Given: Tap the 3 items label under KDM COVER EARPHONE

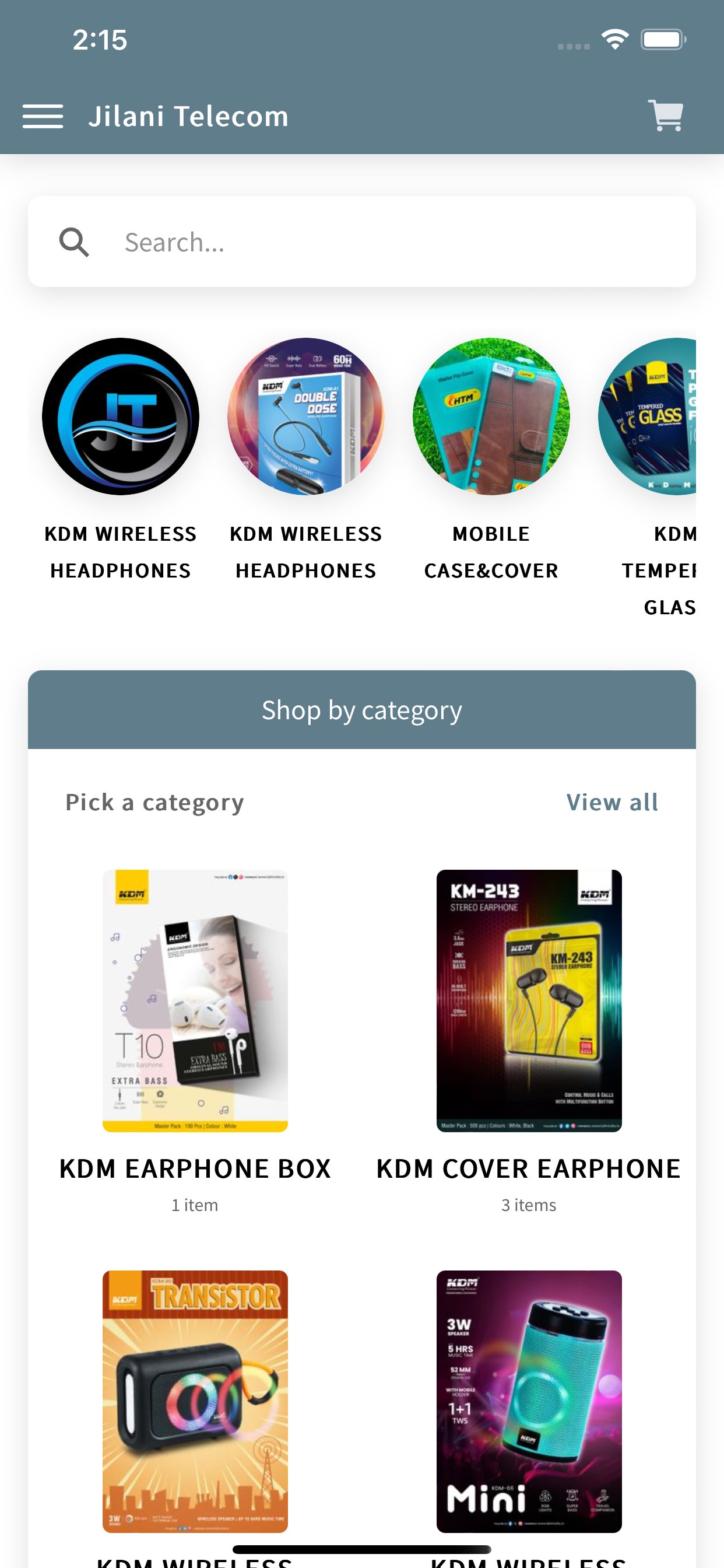Looking at the screenshot, I should (528, 1204).
